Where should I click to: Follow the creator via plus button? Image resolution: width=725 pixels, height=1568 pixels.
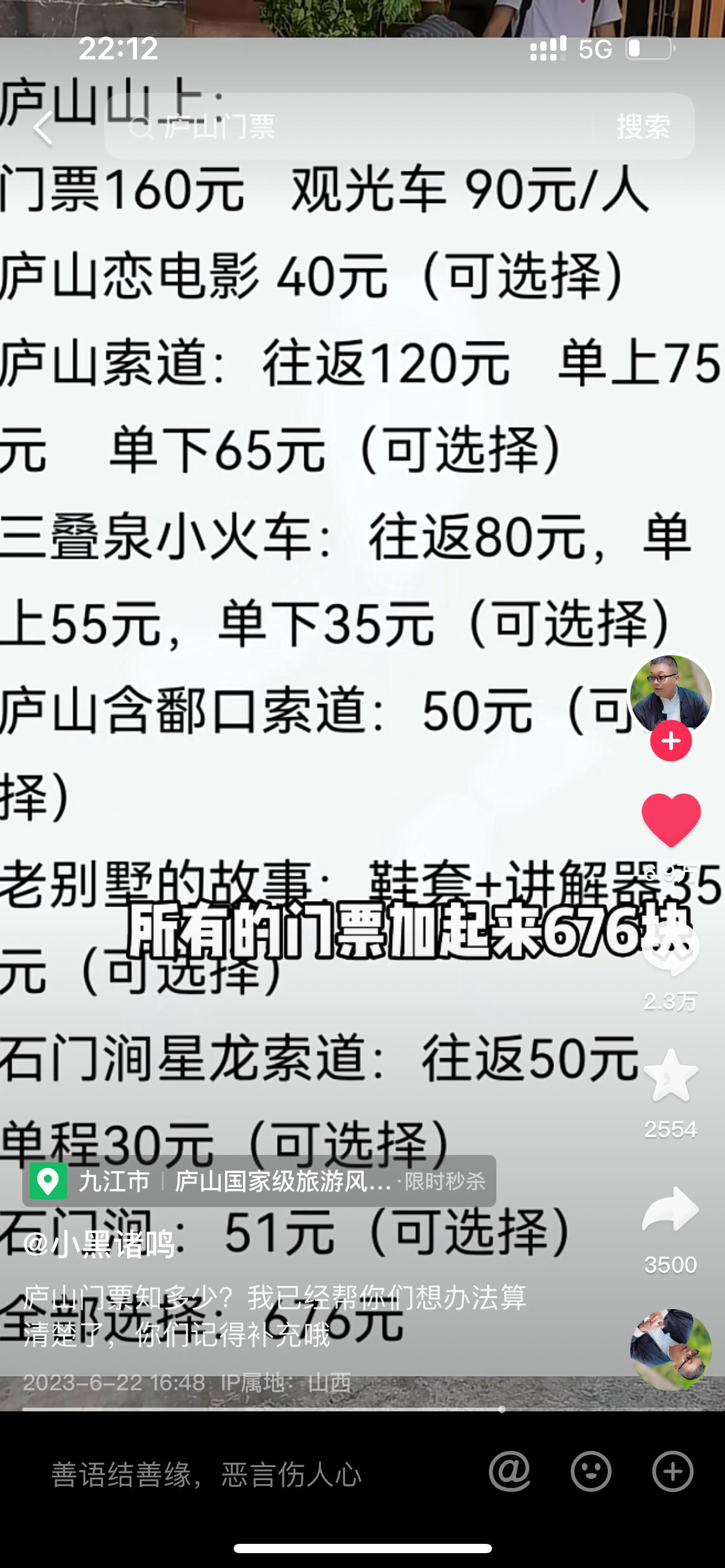point(670,741)
